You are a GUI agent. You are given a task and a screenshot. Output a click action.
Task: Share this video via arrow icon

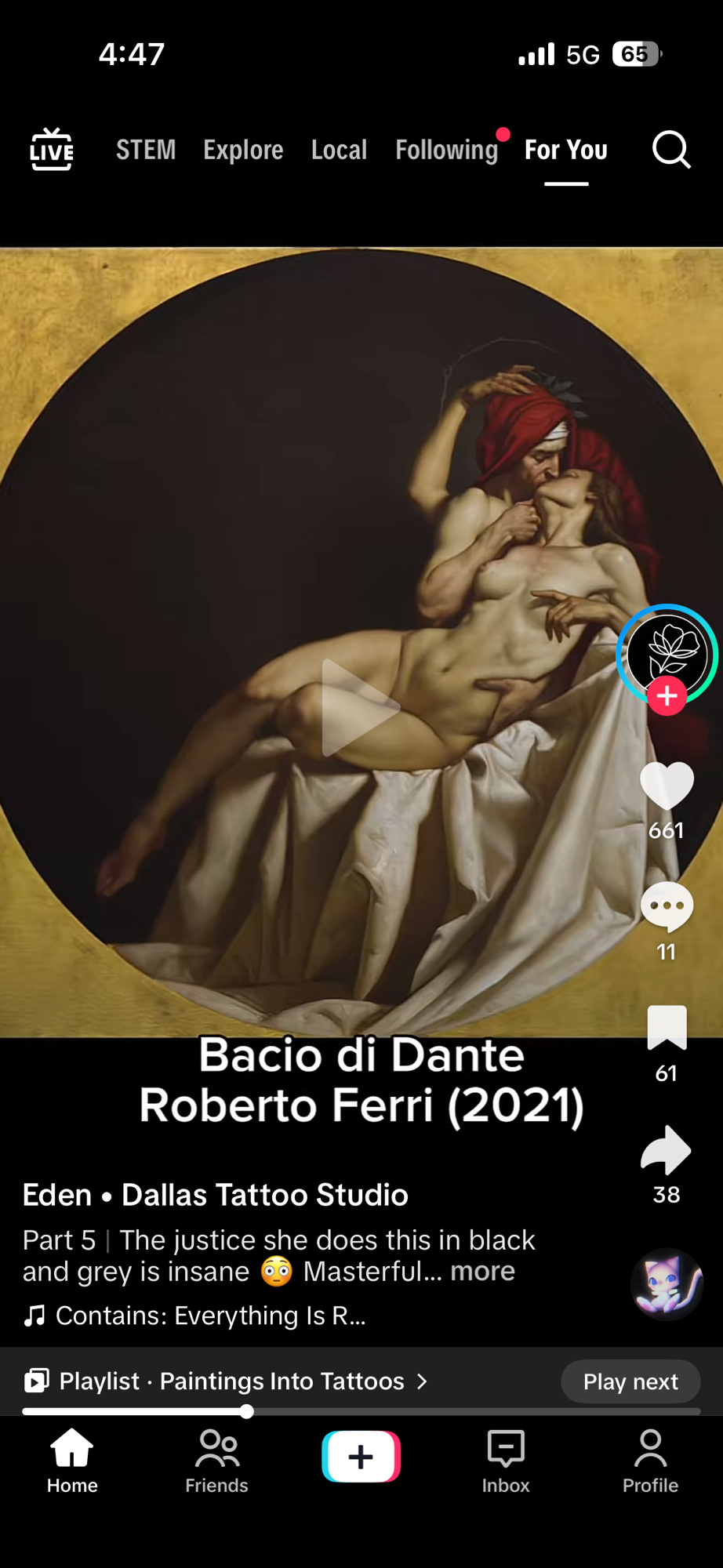(x=667, y=1151)
